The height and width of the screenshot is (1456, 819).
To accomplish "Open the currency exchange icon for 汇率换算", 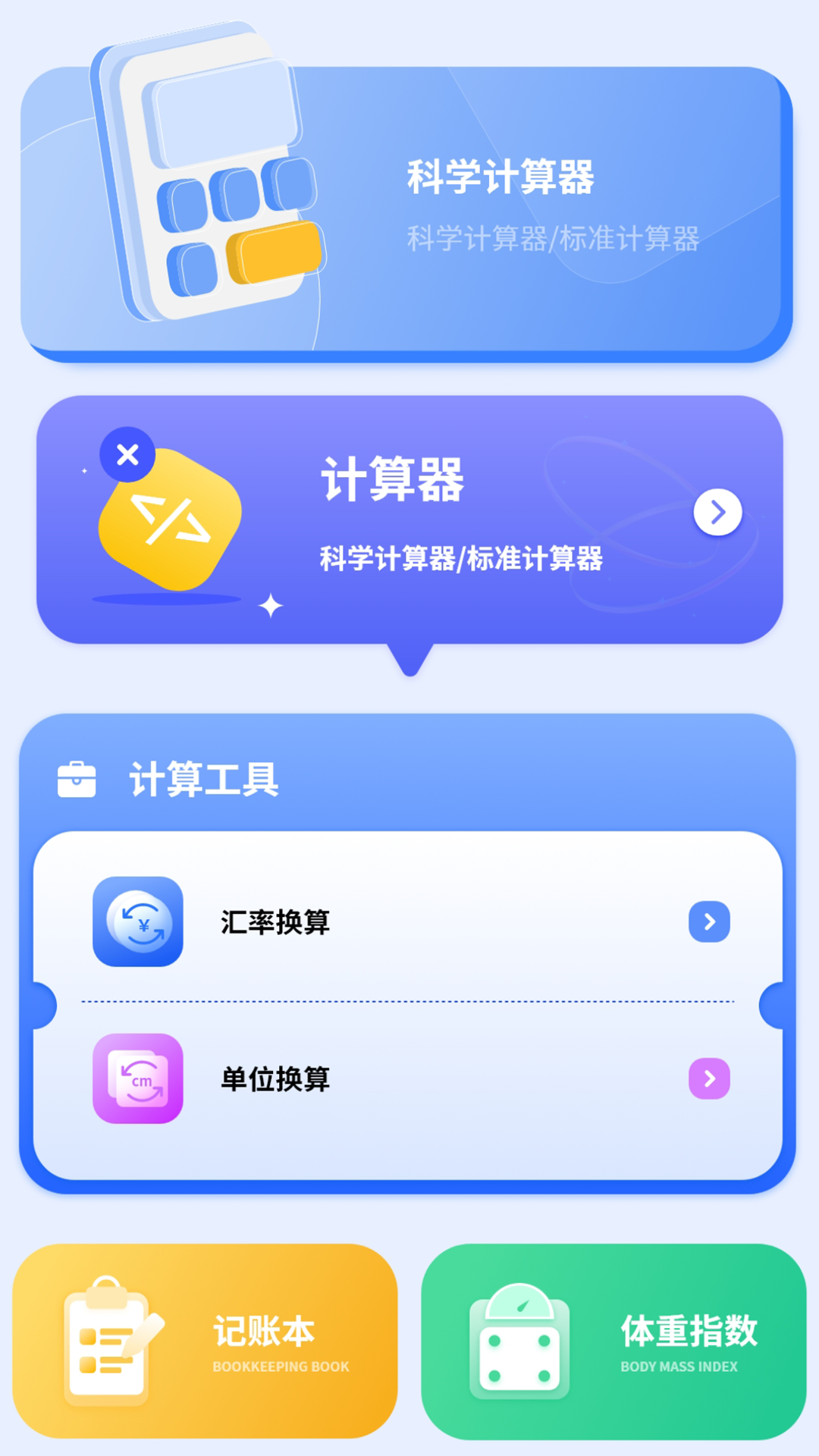I will [x=137, y=921].
